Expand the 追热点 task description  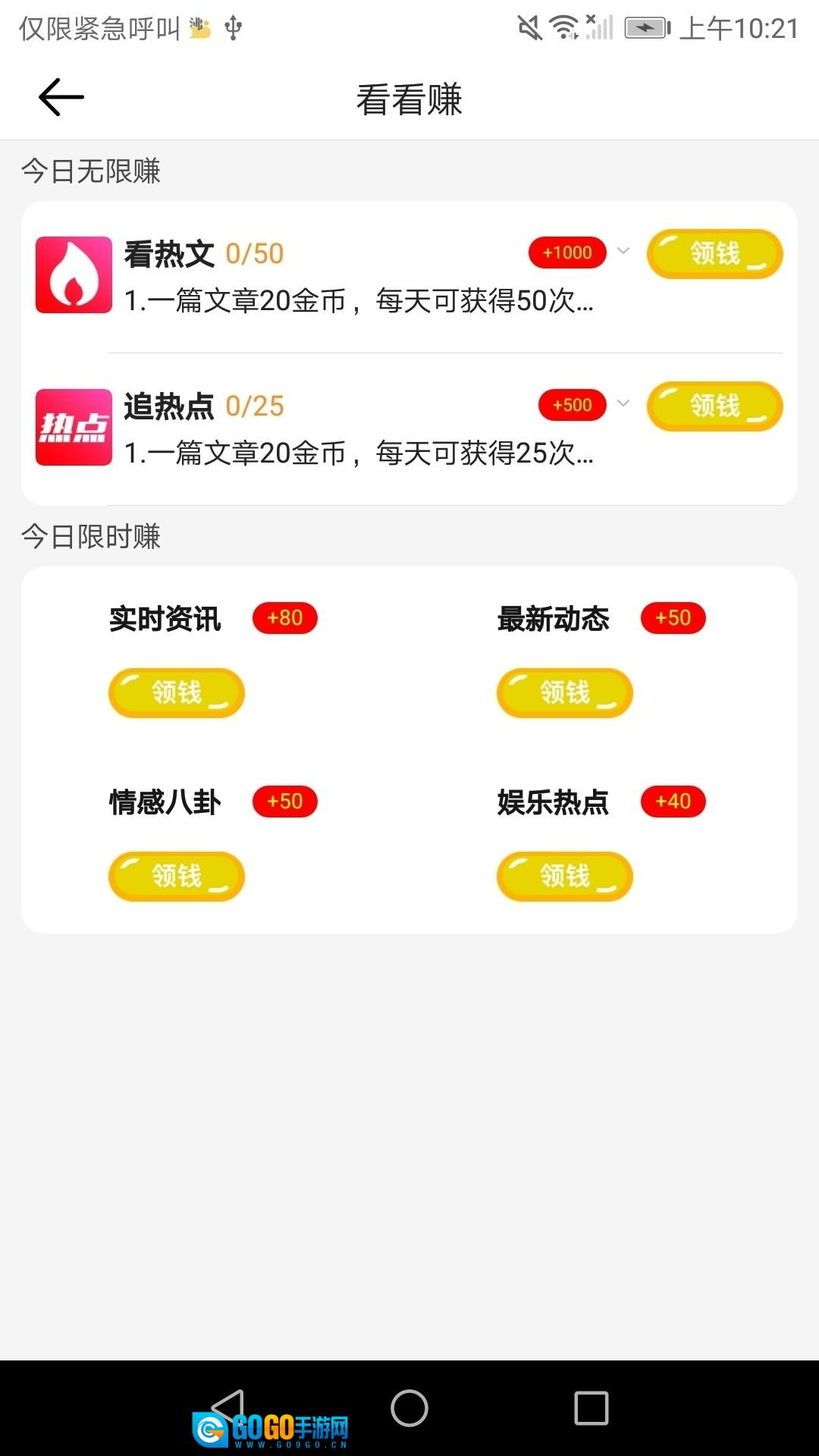[623, 403]
